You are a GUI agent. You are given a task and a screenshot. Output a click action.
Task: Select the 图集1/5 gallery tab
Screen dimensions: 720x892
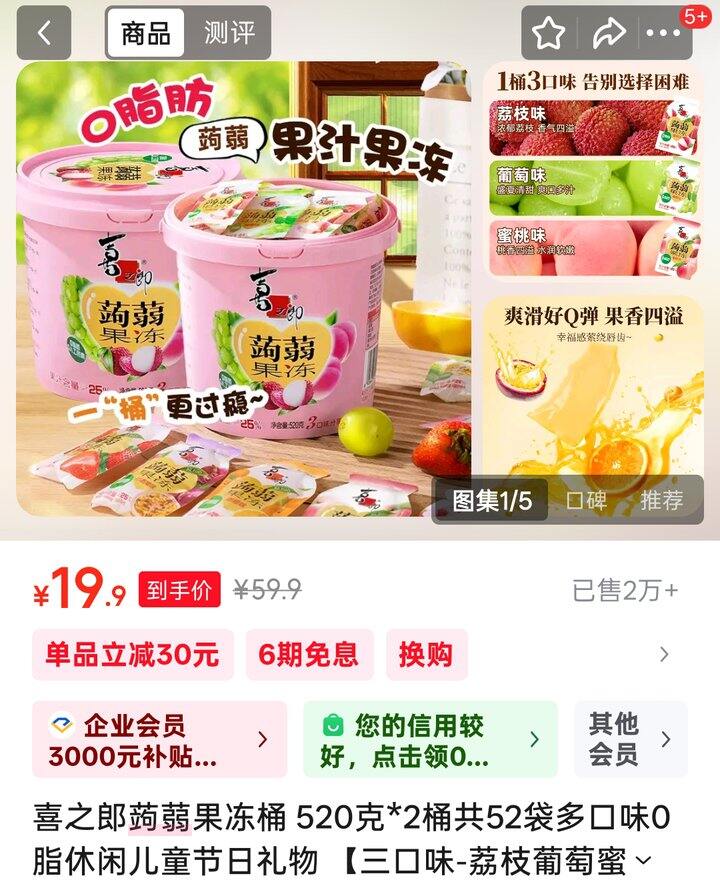tap(492, 501)
